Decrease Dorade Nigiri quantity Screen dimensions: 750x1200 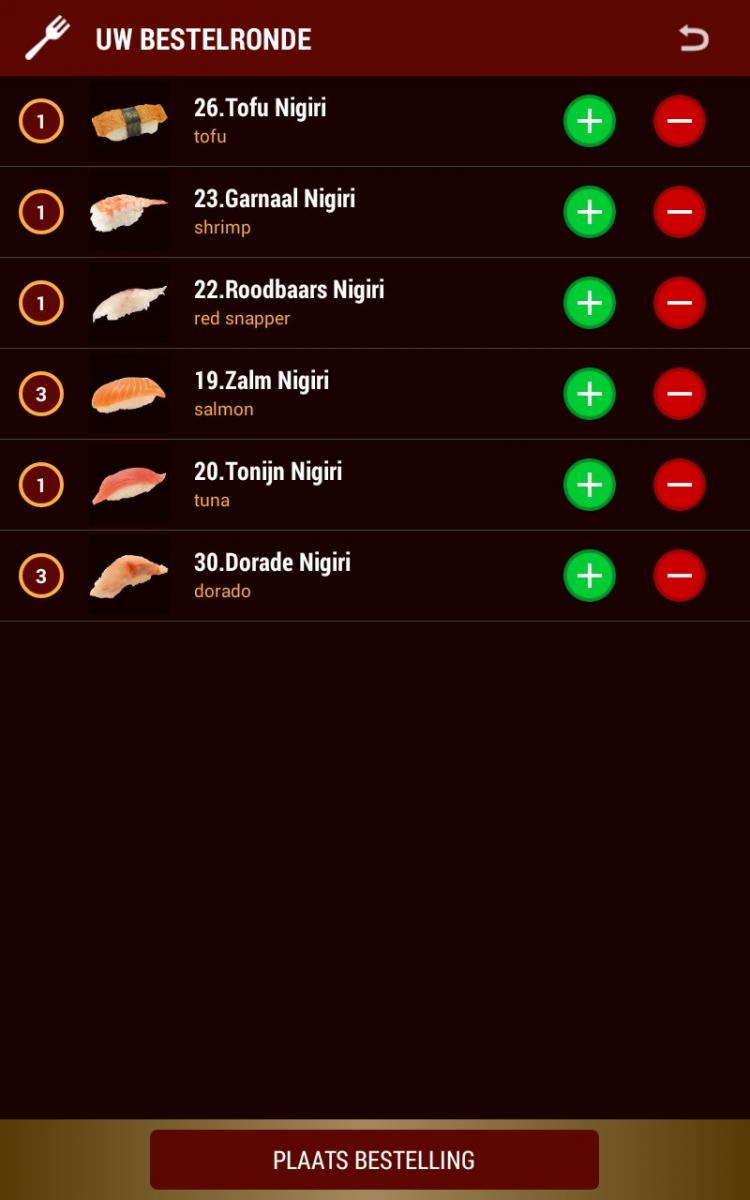(679, 576)
